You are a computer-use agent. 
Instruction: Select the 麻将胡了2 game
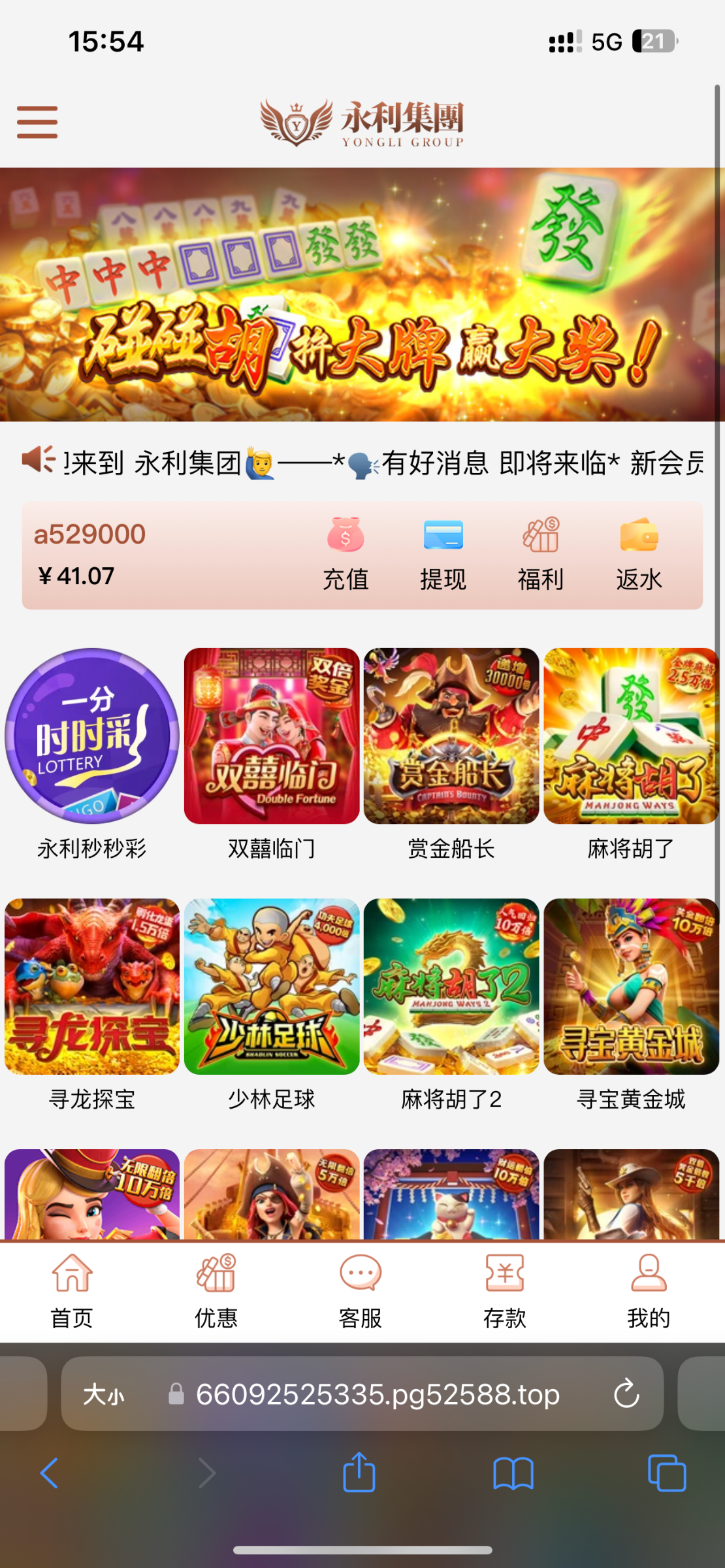click(x=451, y=987)
